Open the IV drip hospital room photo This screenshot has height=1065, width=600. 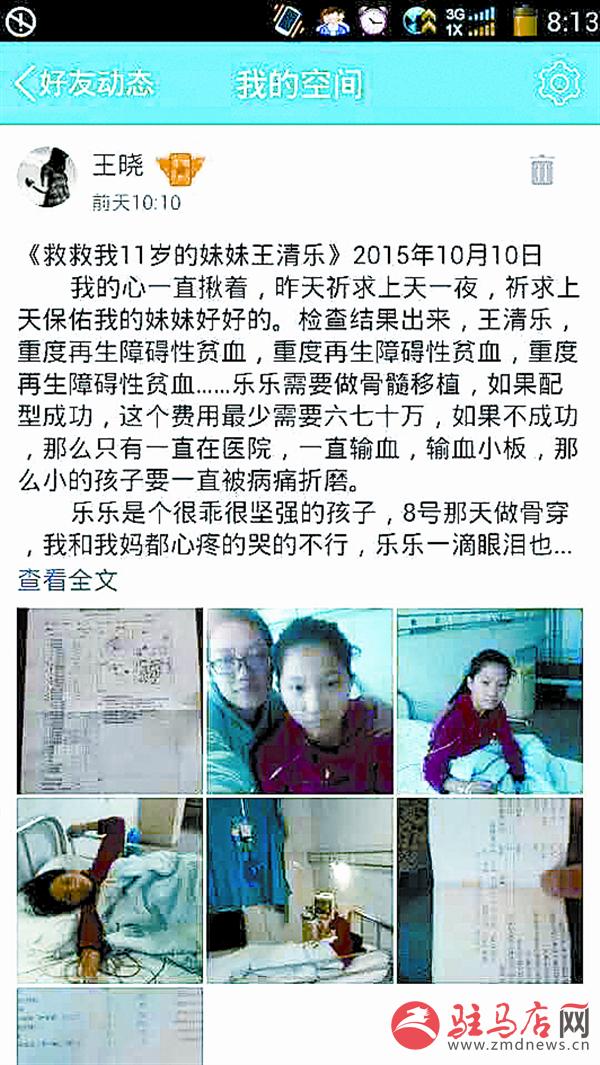click(x=299, y=890)
